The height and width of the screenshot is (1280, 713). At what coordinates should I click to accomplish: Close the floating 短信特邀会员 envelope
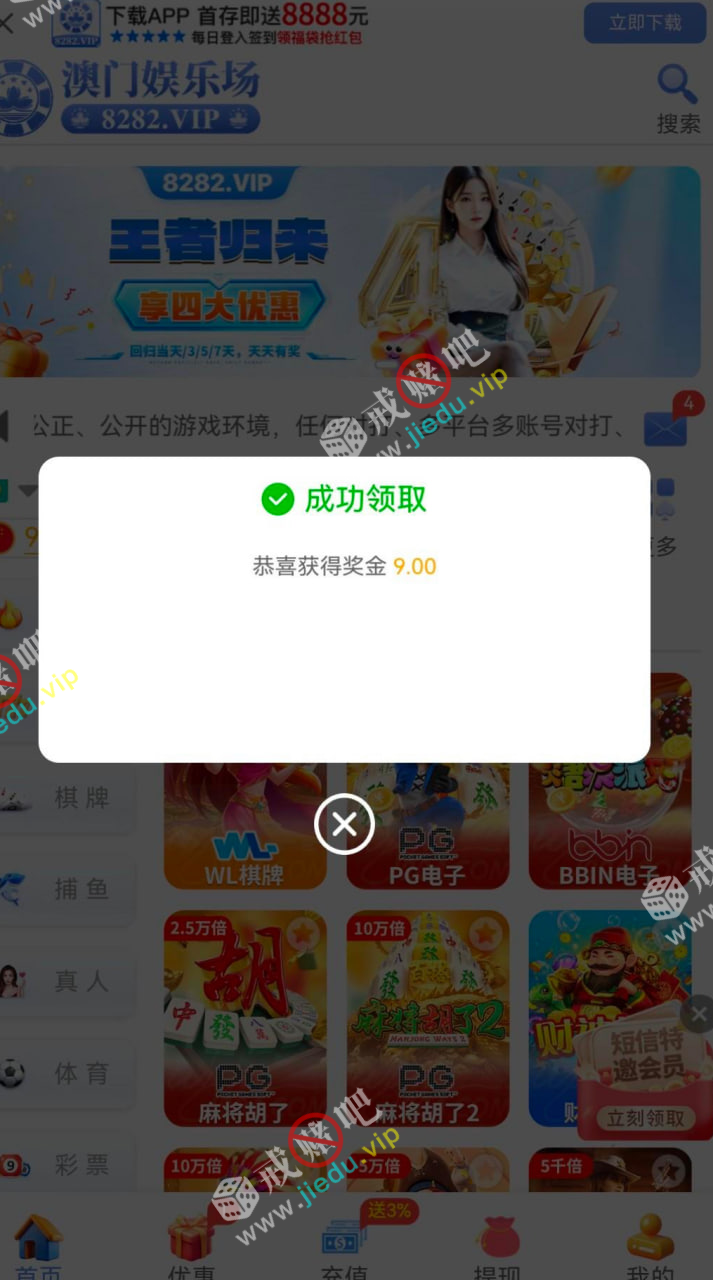698,1014
